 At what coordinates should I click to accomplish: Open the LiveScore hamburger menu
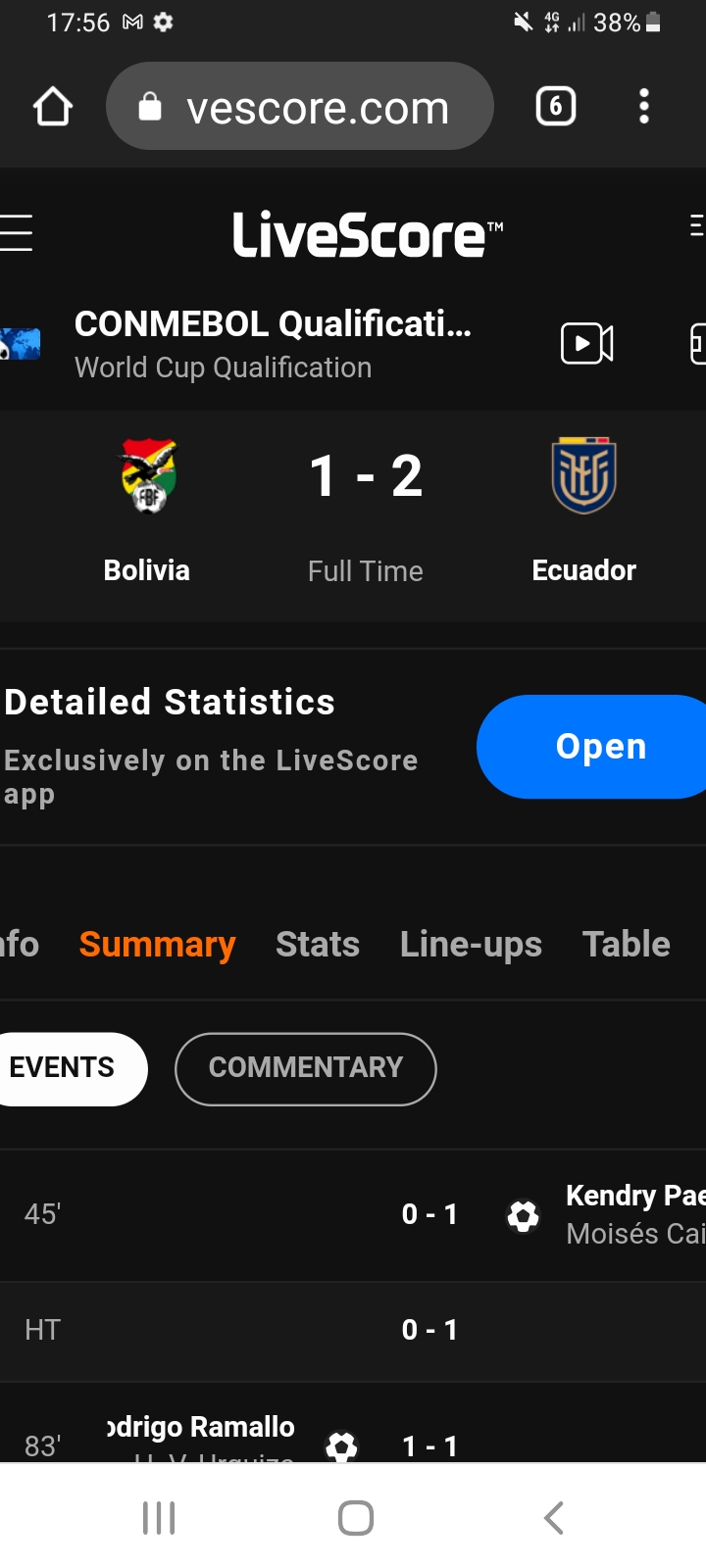[x=17, y=233]
